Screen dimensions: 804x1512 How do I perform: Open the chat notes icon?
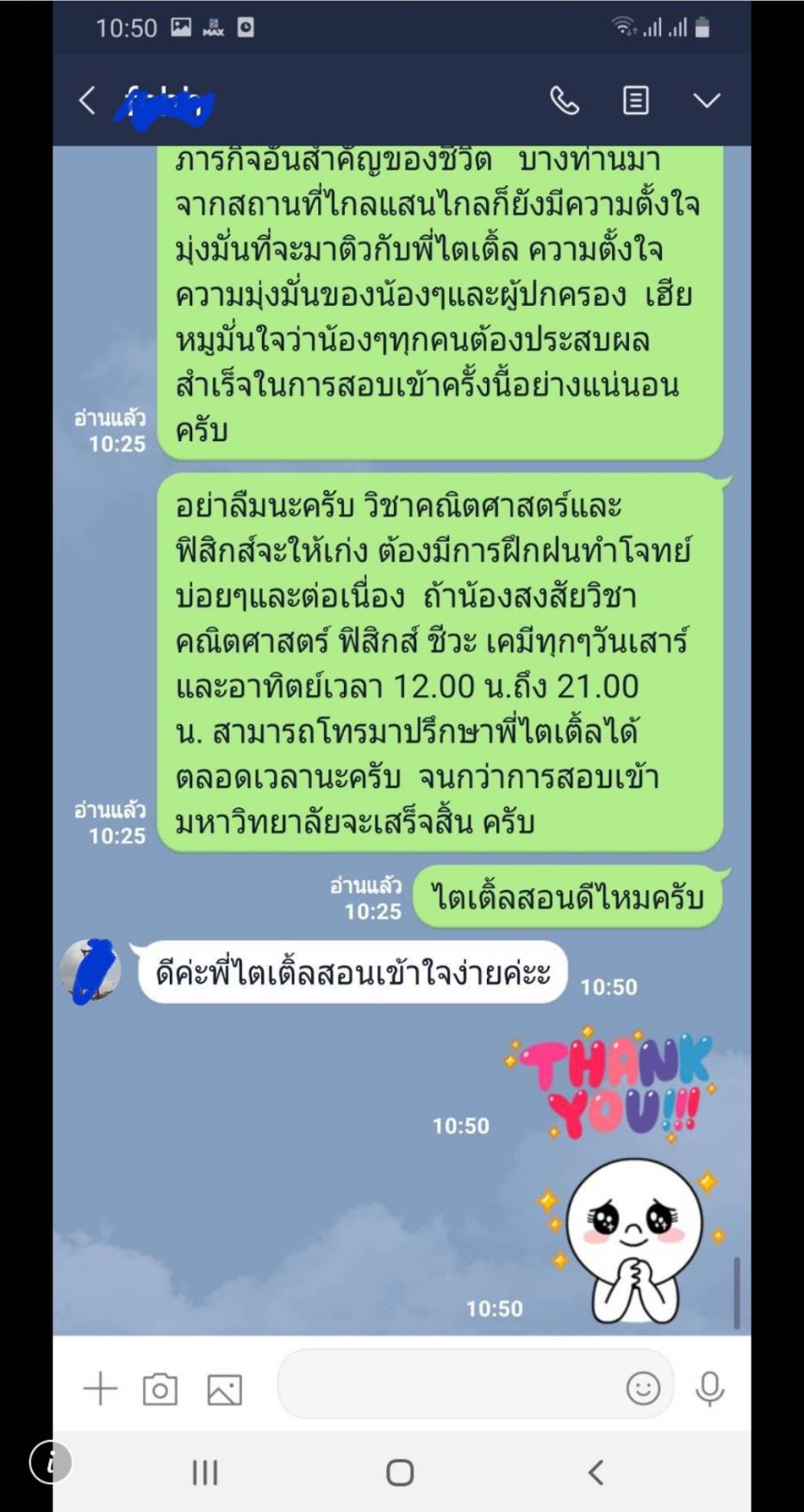[x=636, y=101]
